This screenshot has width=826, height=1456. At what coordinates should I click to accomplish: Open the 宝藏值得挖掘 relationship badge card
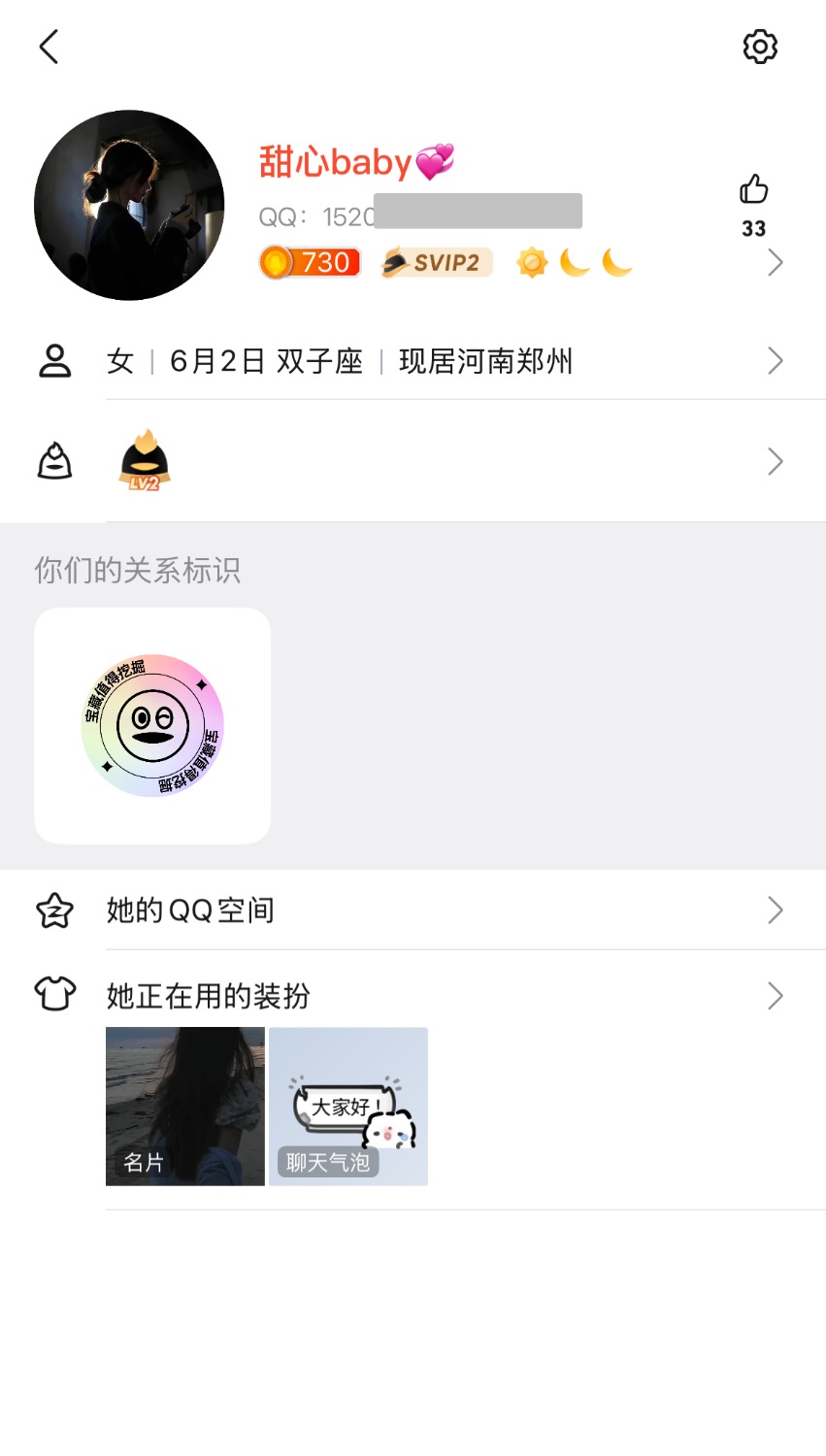[x=152, y=725]
